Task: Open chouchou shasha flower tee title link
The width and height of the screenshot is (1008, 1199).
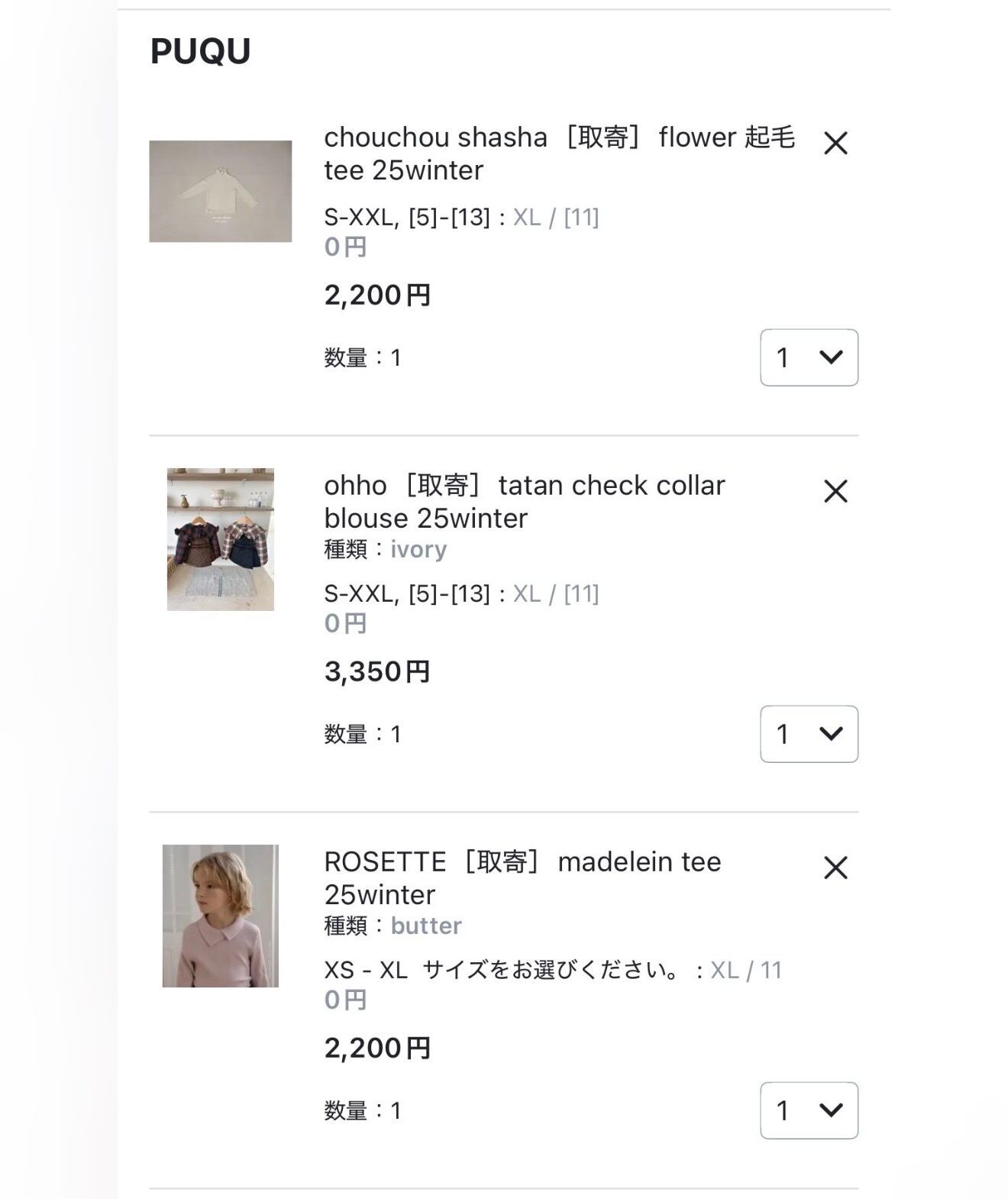Action: pos(560,154)
